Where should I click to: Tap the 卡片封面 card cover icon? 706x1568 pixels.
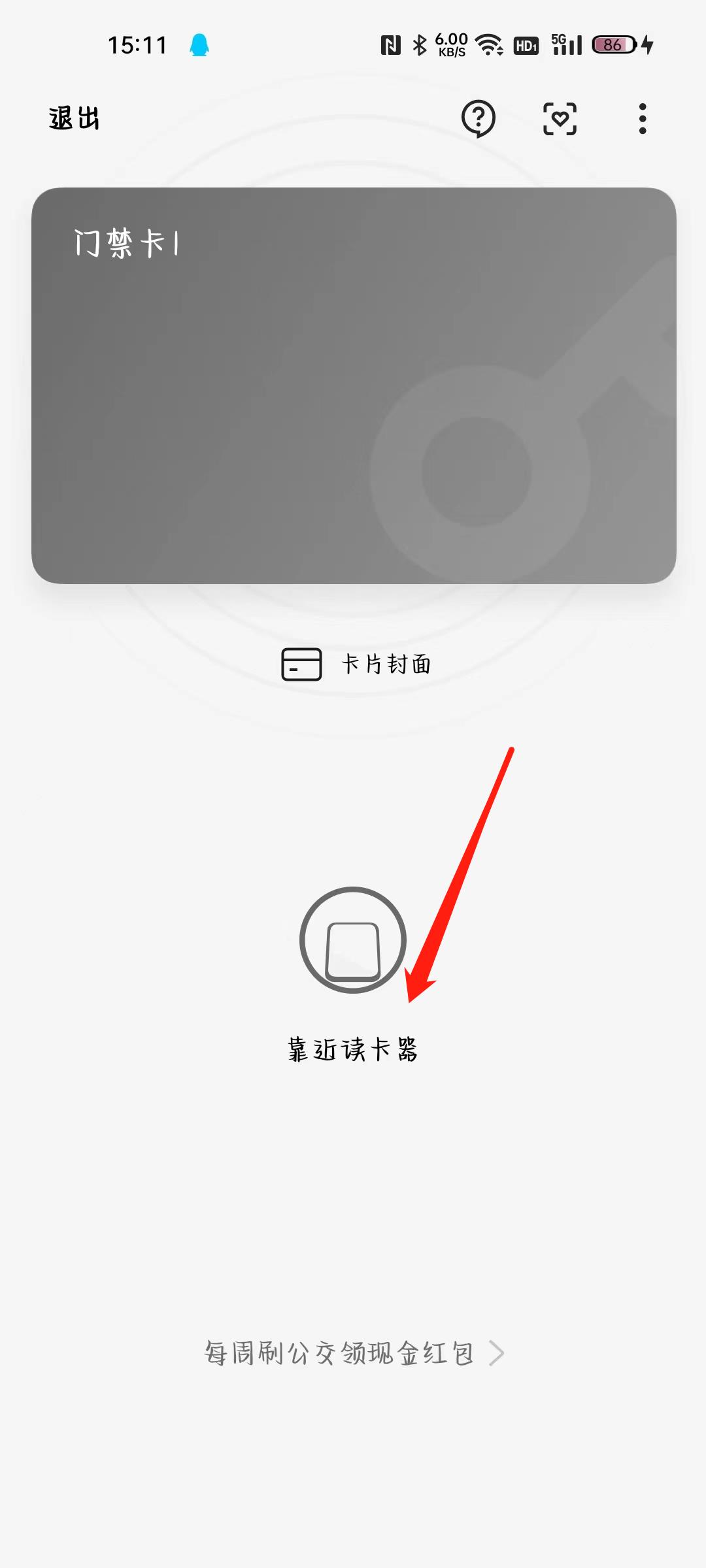(302, 664)
